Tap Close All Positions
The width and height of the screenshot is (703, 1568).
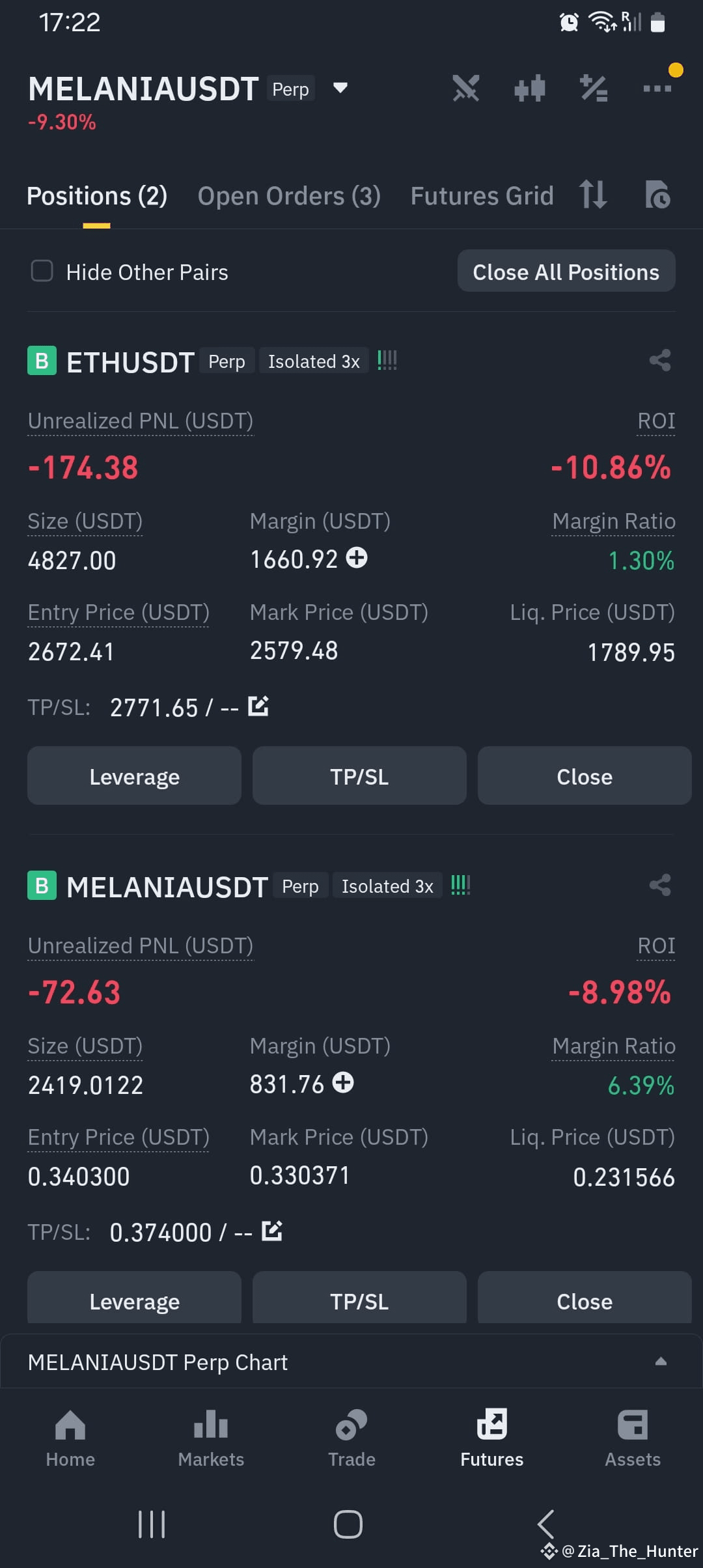566,272
